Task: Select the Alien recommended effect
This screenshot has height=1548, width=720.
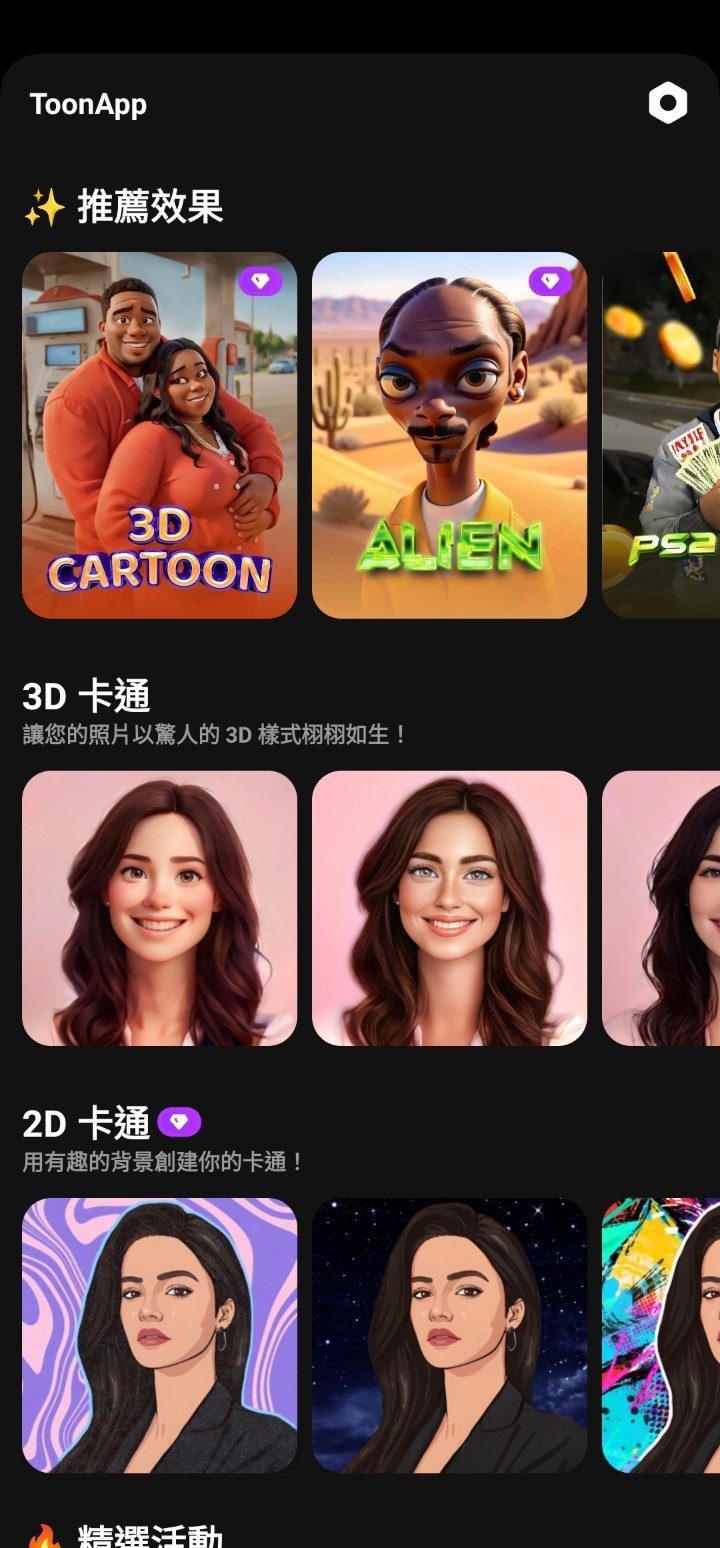Action: (x=449, y=435)
